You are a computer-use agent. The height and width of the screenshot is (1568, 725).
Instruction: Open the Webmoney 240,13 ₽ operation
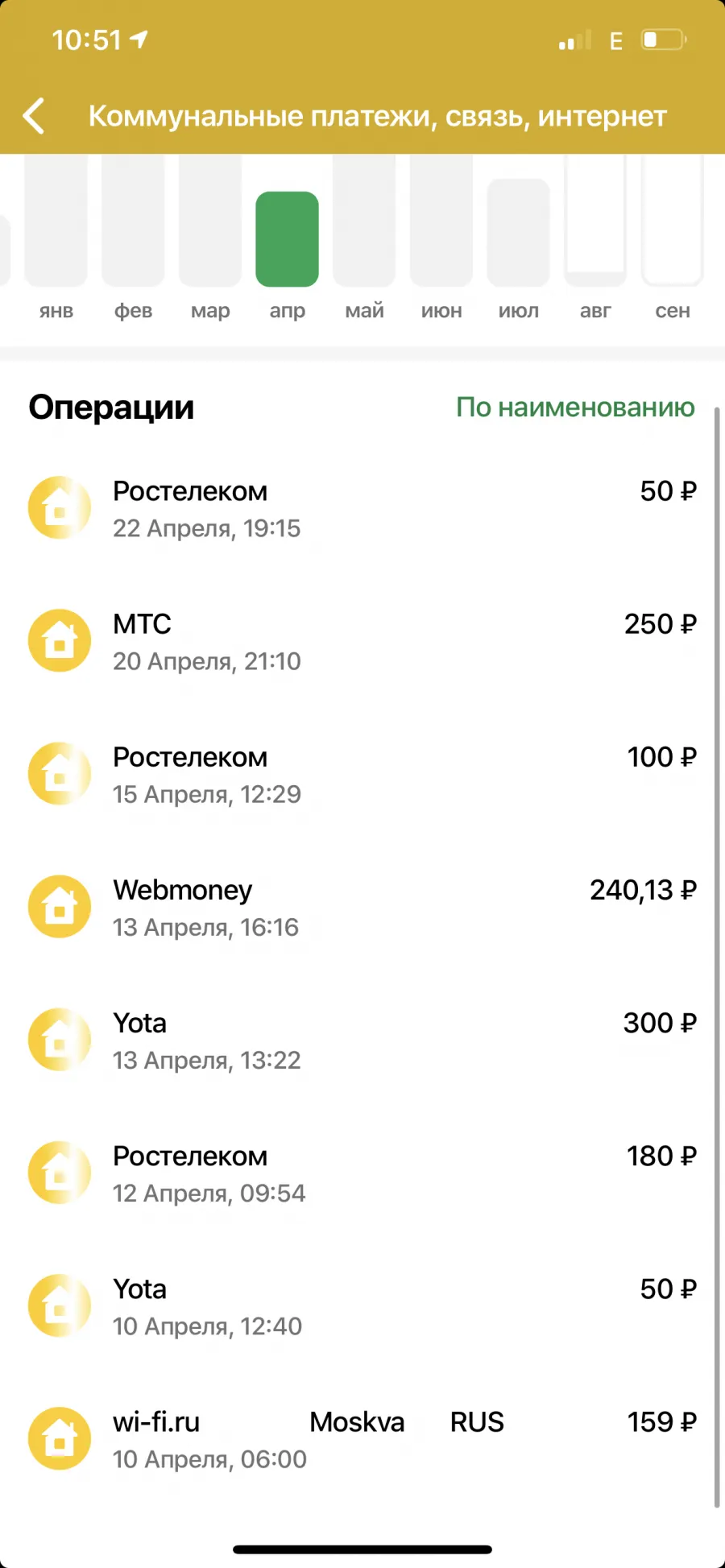(362, 908)
